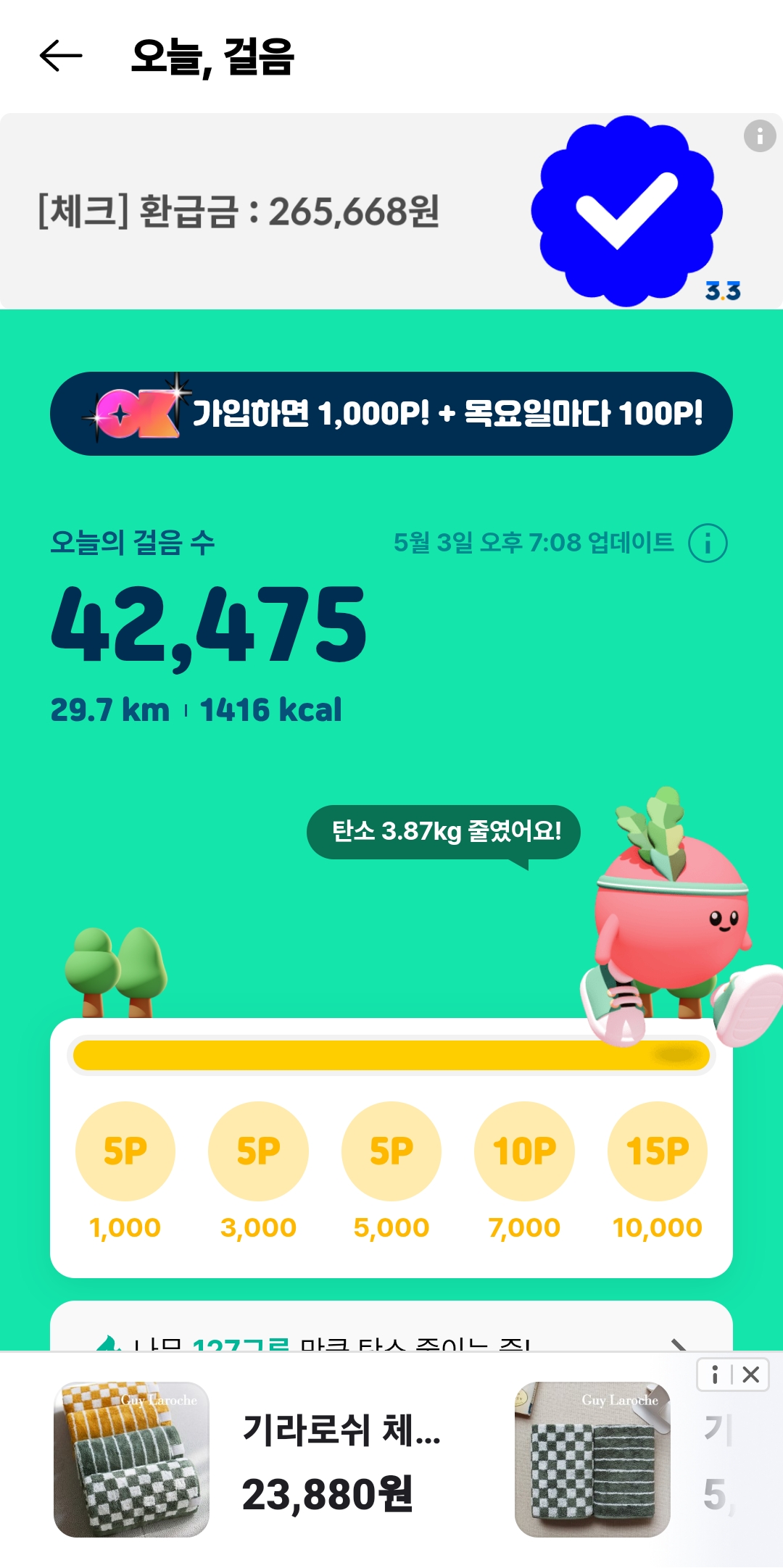Claim the 10P reward for 7,000 steps
The image size is (783, 1568).
[524, 1151]
